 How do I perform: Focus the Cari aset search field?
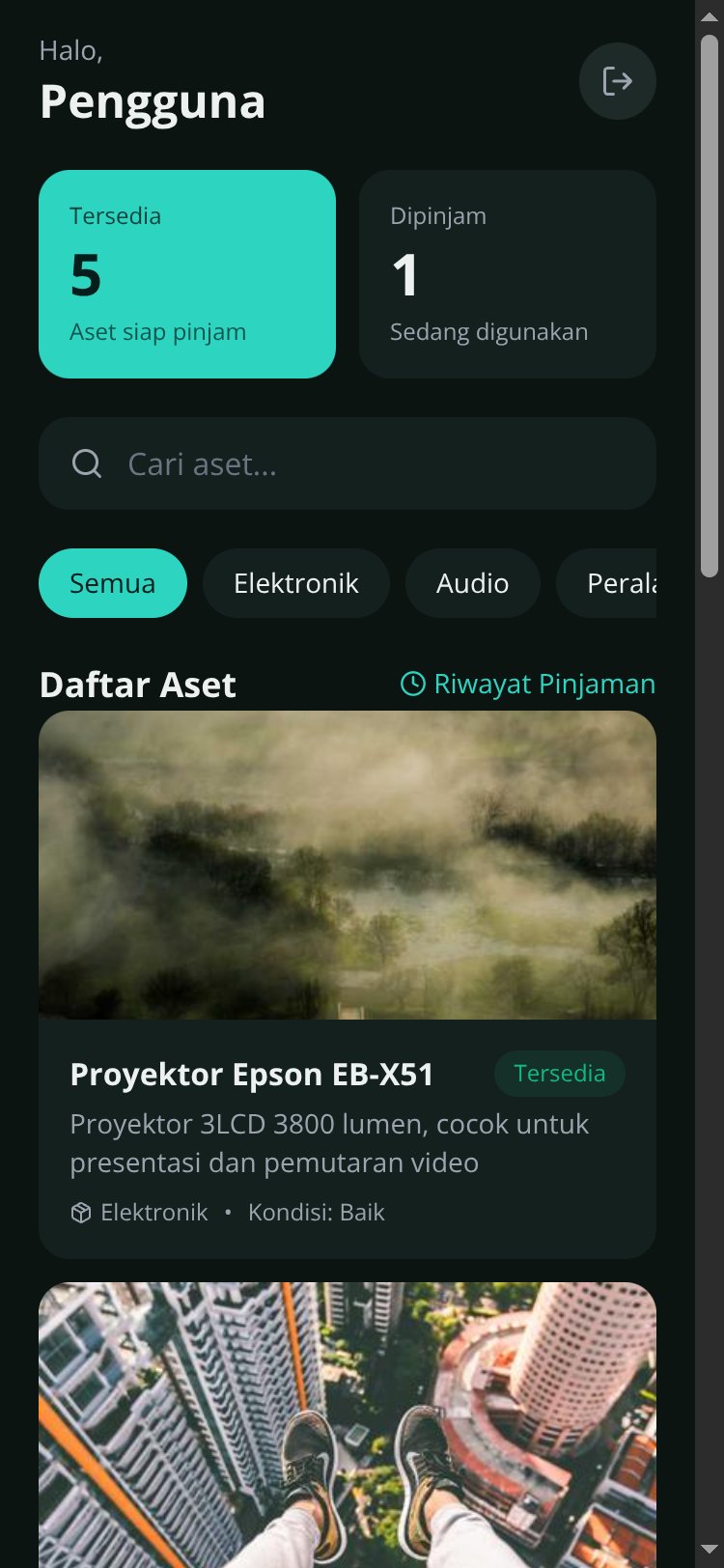coord(348,463)
